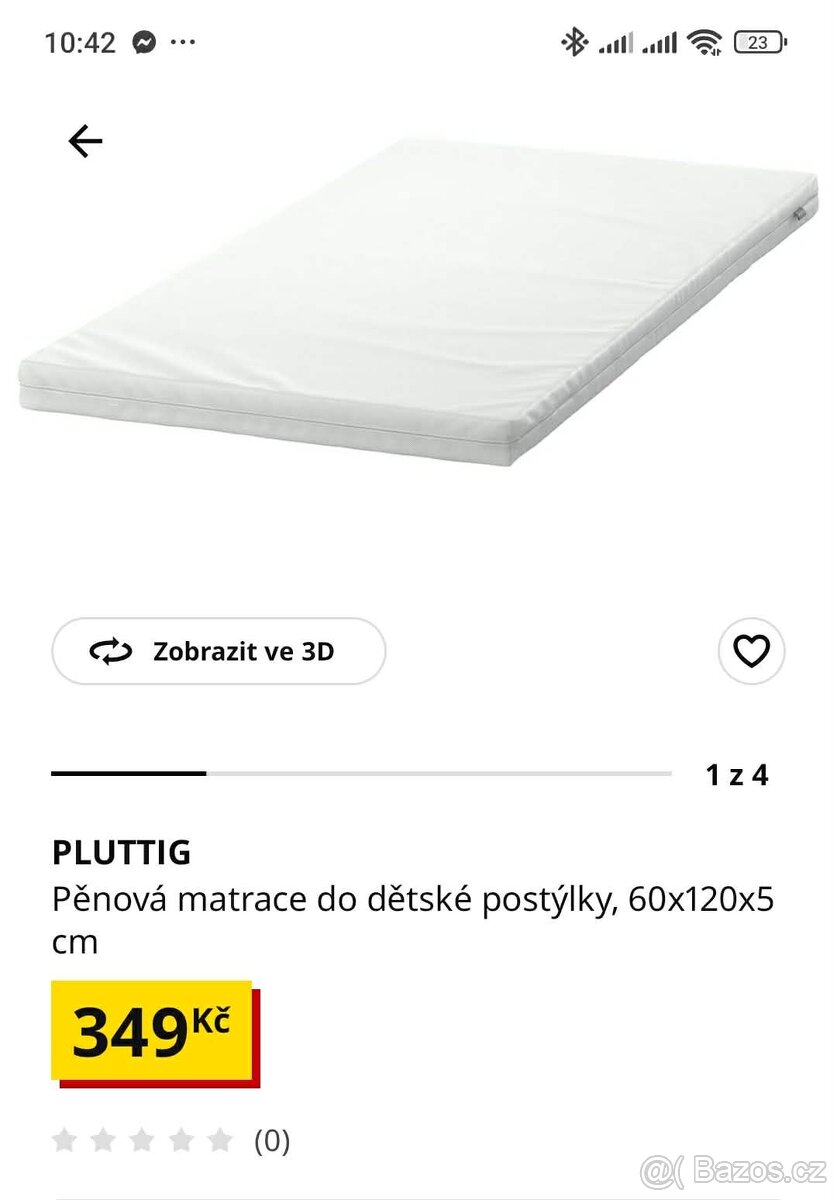Tap the image carousel progress bar
Image resolution: width=837 pixels, height=1200 pixels.
[360, 774]
